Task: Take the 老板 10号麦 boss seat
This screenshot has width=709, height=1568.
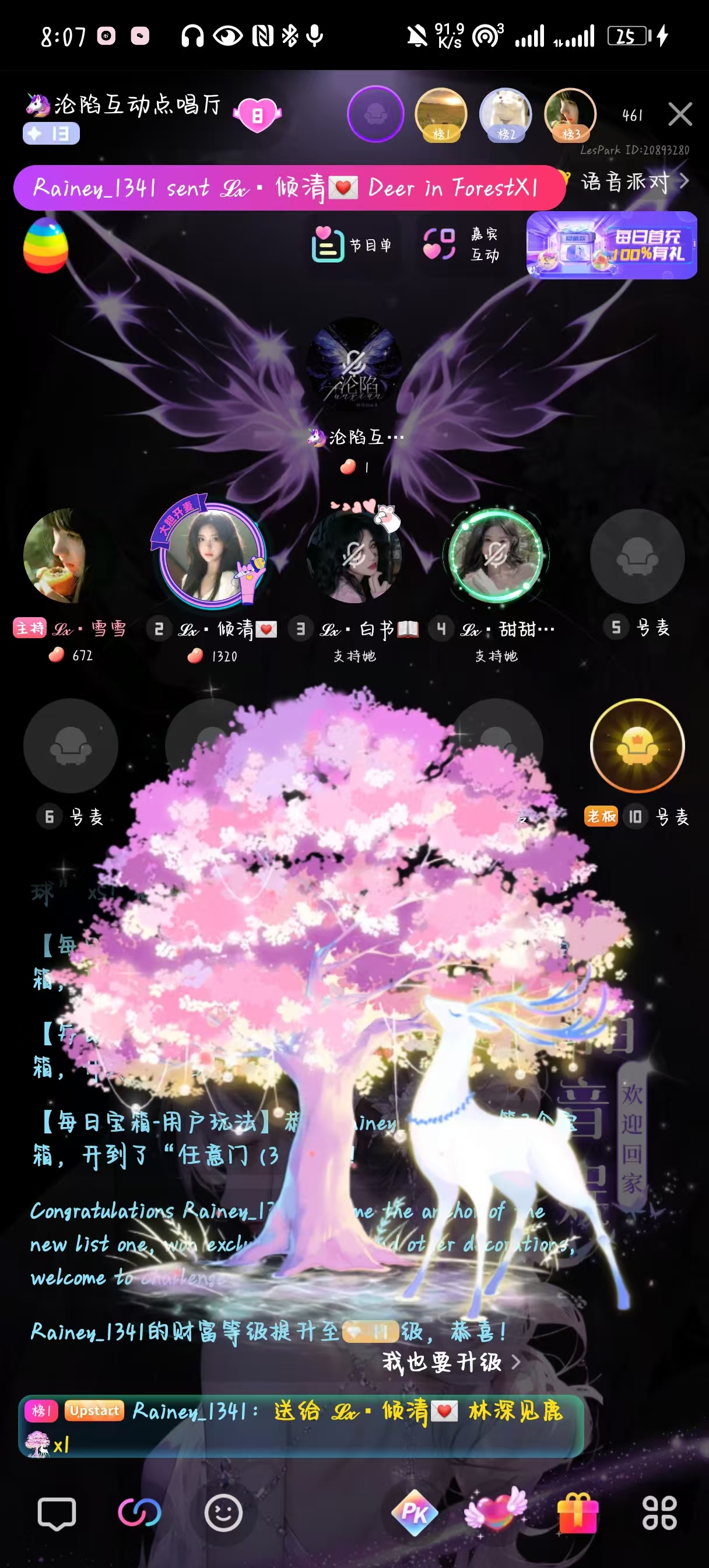Action: pyautogui.click(x=637, y=745)
